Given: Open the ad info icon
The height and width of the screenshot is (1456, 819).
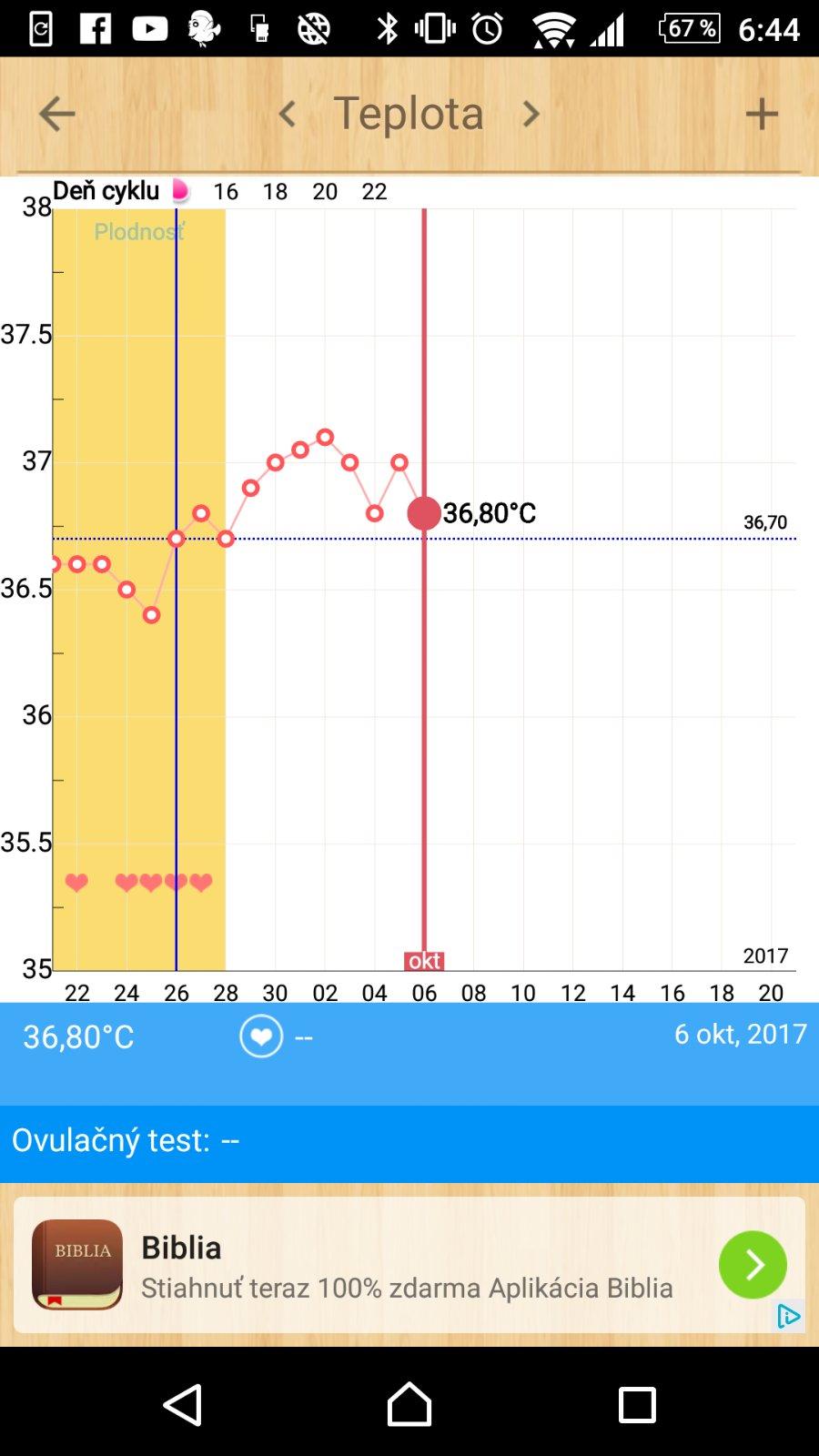Looking at the screenshot, I should coord(788,1316).
